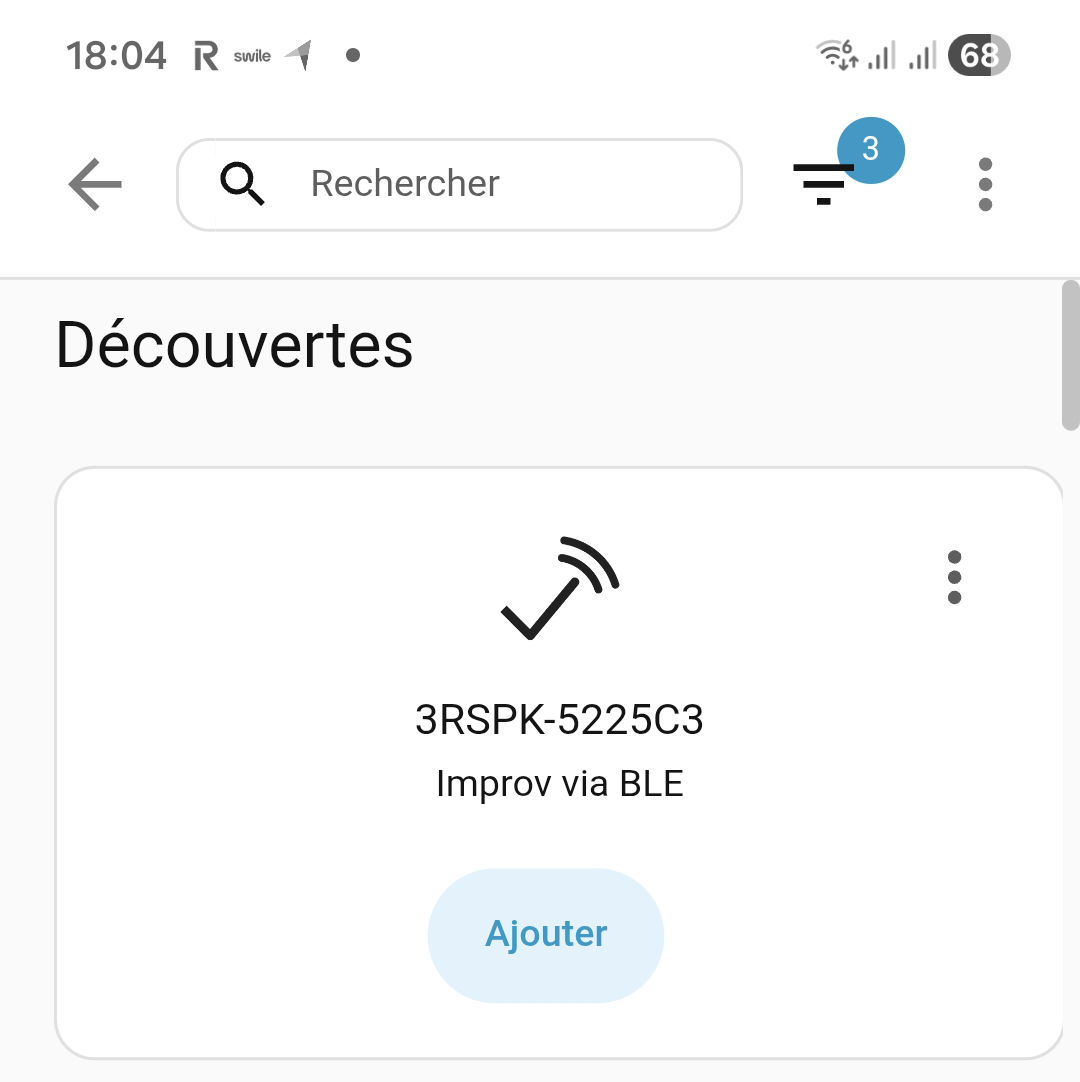The image size is (1080, 1082).
Task: Open the 3RSPK-5225C3 card's options menu
Action: (x=954, y=577)
